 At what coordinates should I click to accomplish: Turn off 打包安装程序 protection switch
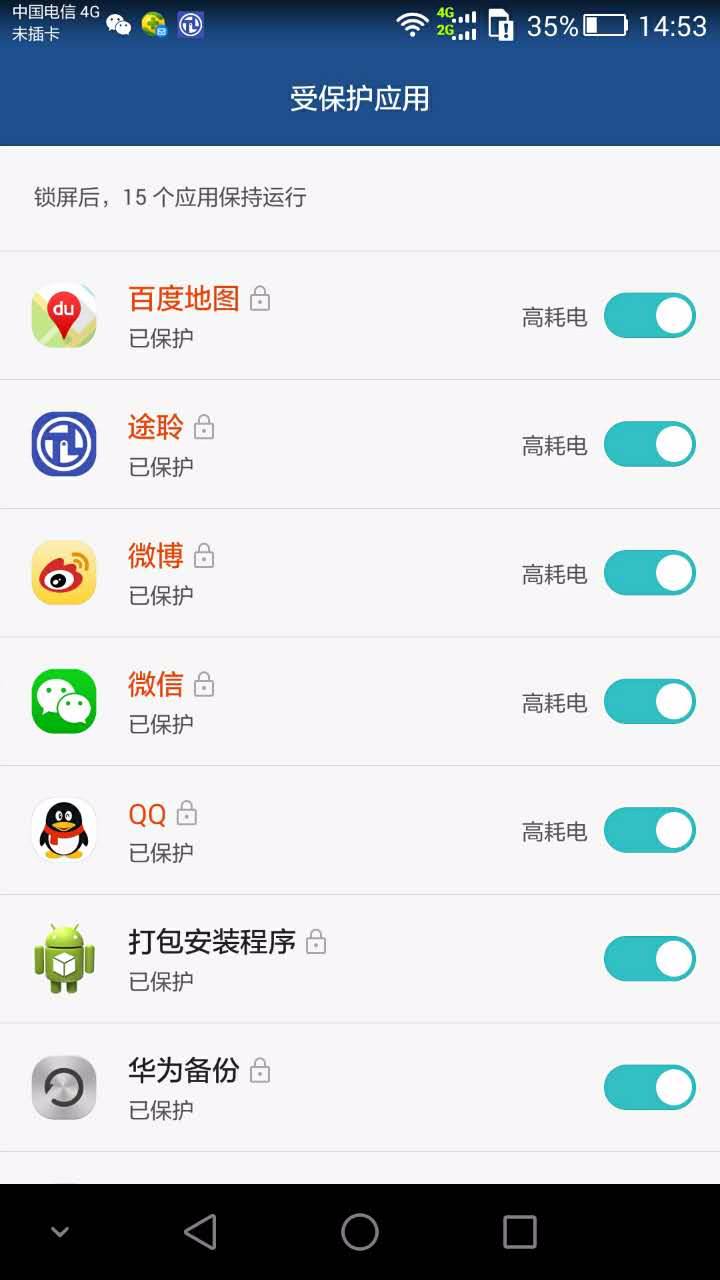[x=650, y=959]
